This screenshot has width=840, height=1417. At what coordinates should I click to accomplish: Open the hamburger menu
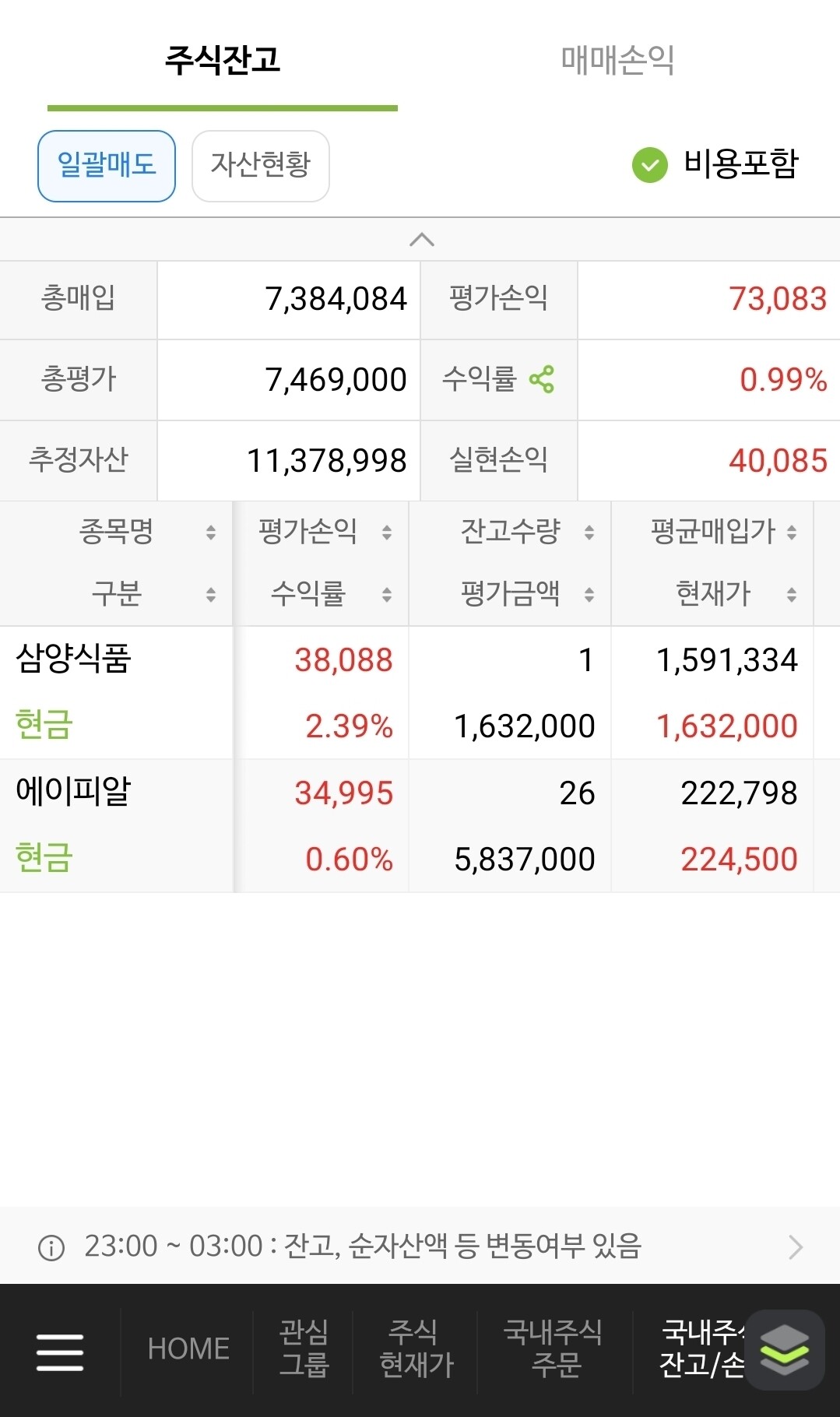click(x=60, y=1351)
